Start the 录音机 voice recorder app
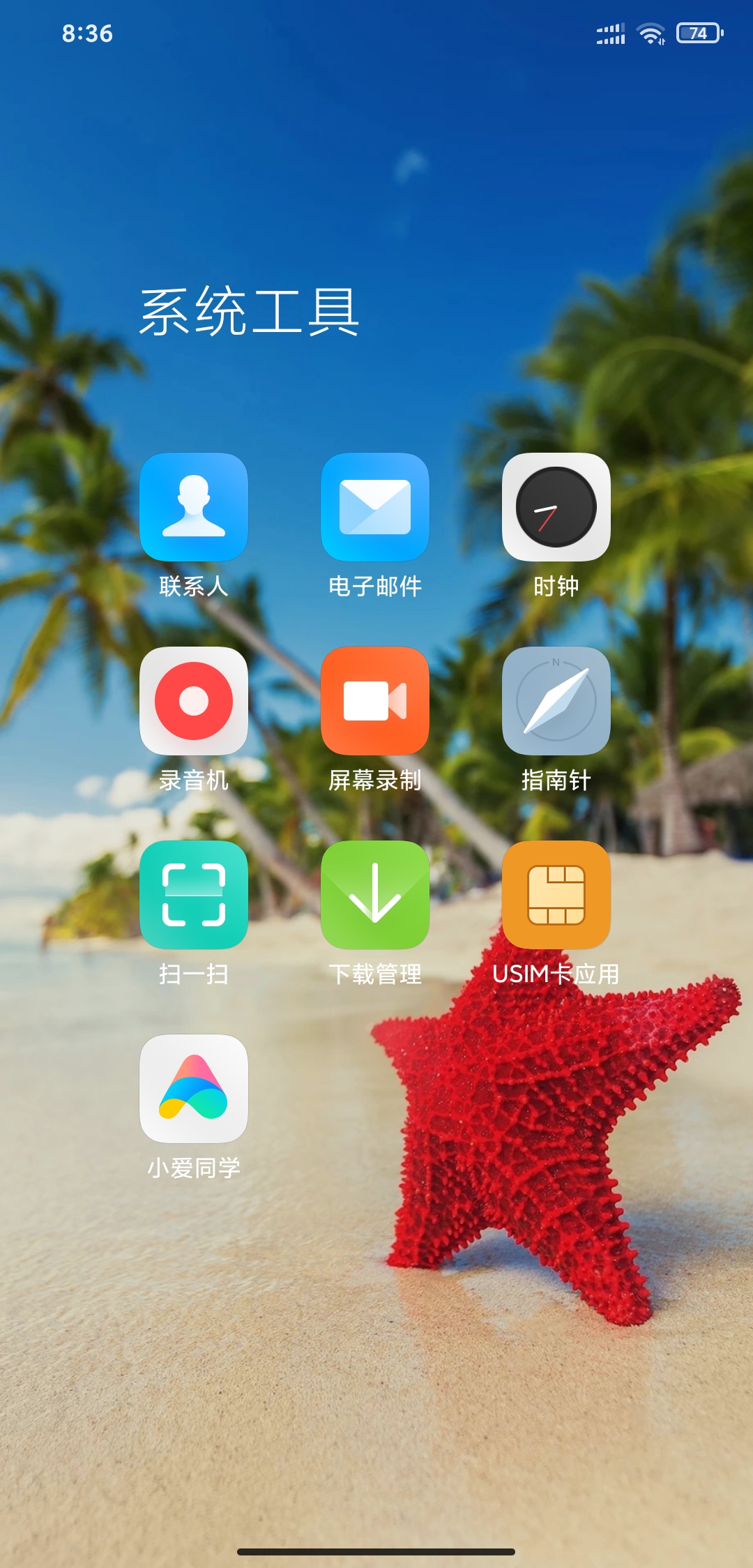 pos(194,701)
